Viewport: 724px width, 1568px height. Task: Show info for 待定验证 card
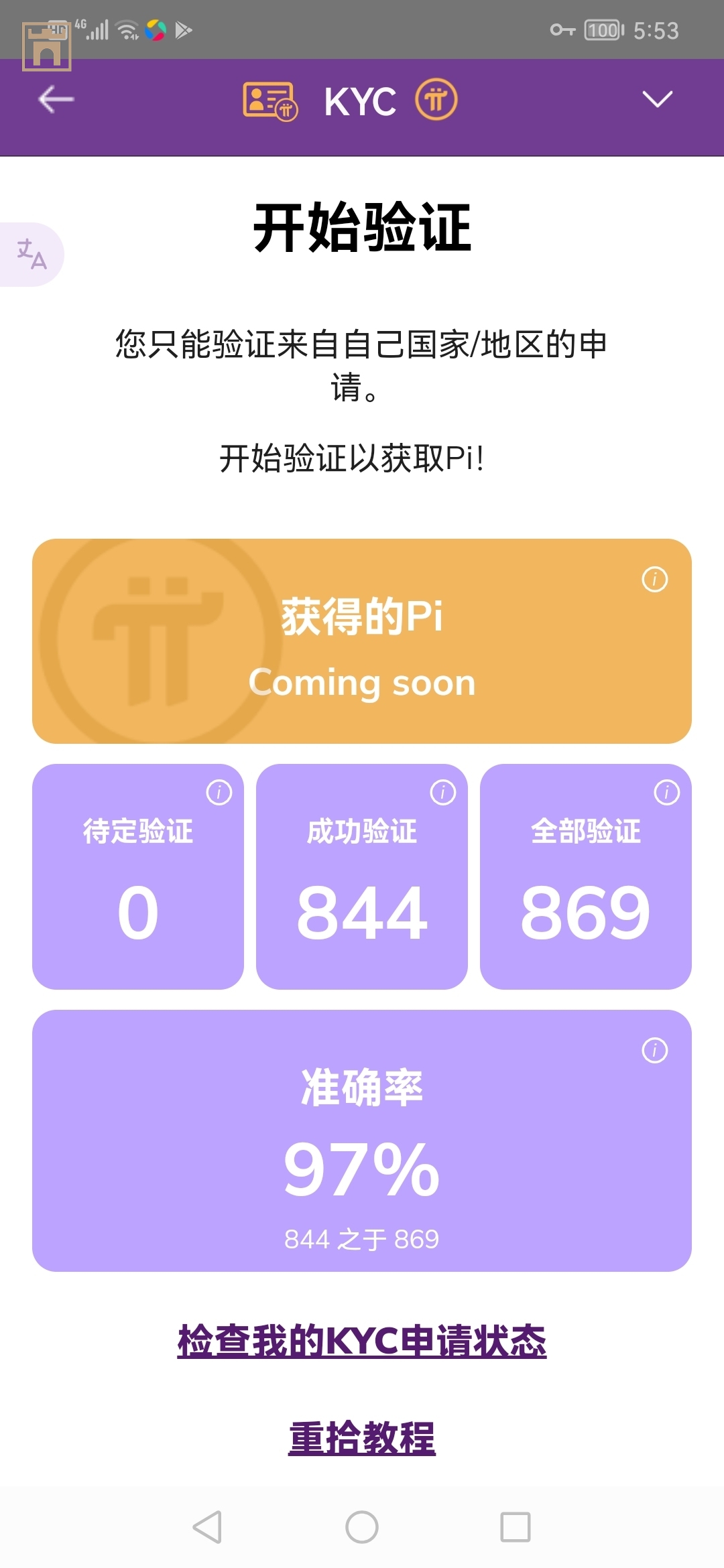pyautogui.click(x=219, y=792)
